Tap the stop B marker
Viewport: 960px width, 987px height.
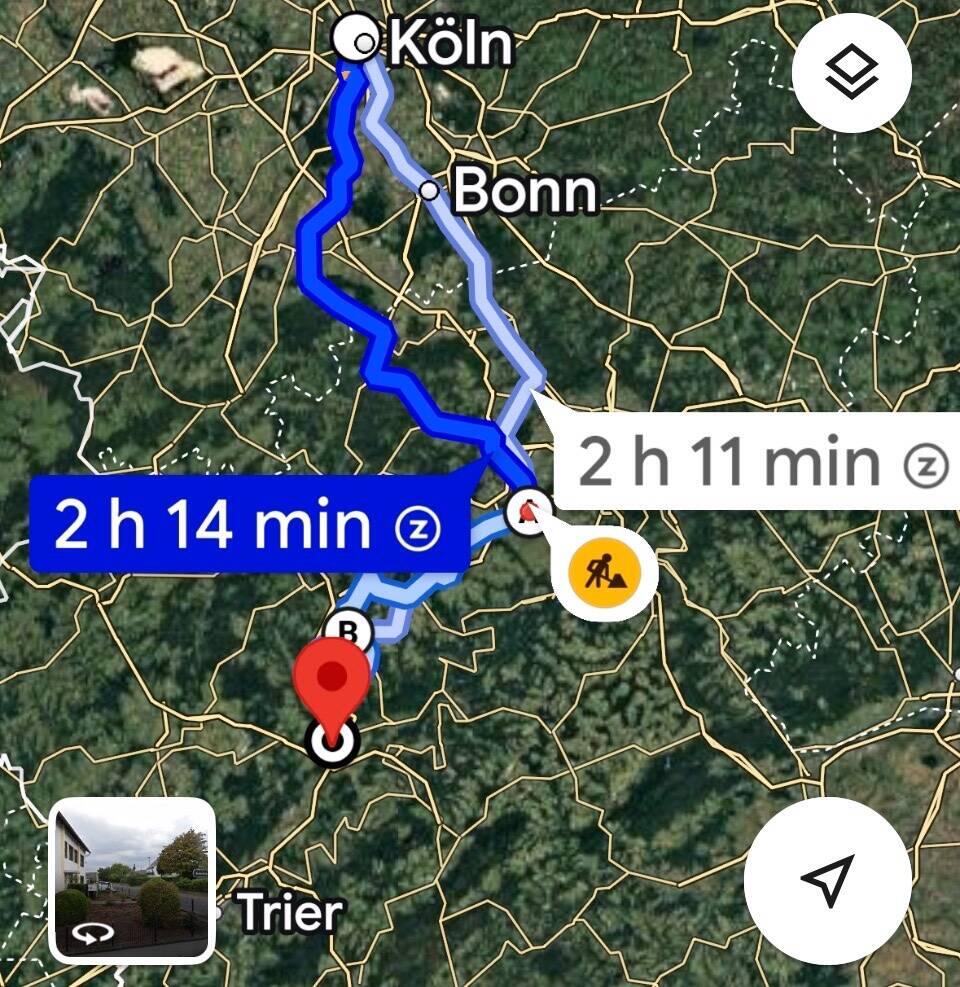[348, 631]
